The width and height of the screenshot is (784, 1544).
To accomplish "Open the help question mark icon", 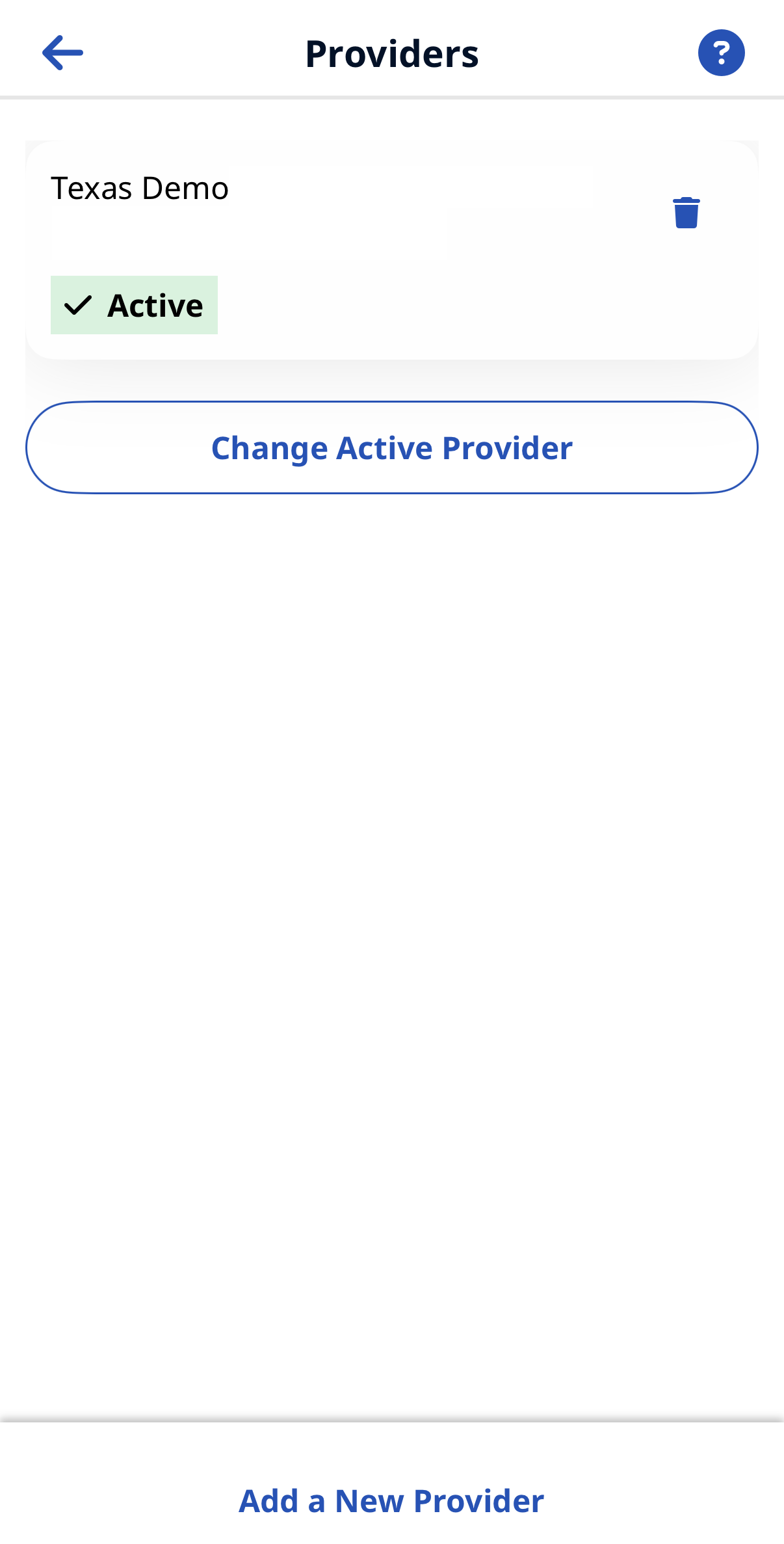I will coord(721,53).
